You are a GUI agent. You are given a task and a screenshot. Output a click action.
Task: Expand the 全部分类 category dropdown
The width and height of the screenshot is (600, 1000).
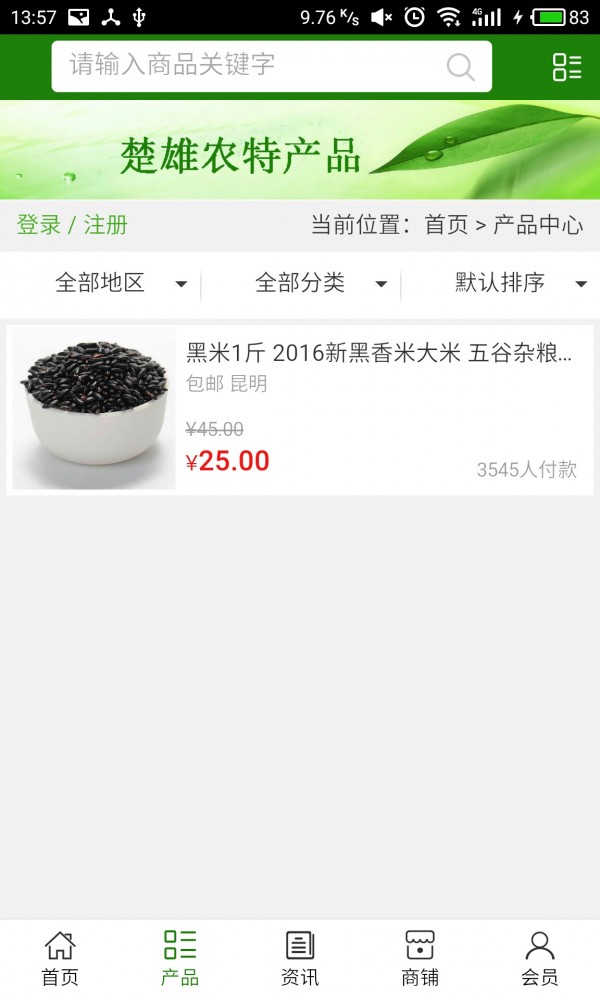click(x=320, y=284)
